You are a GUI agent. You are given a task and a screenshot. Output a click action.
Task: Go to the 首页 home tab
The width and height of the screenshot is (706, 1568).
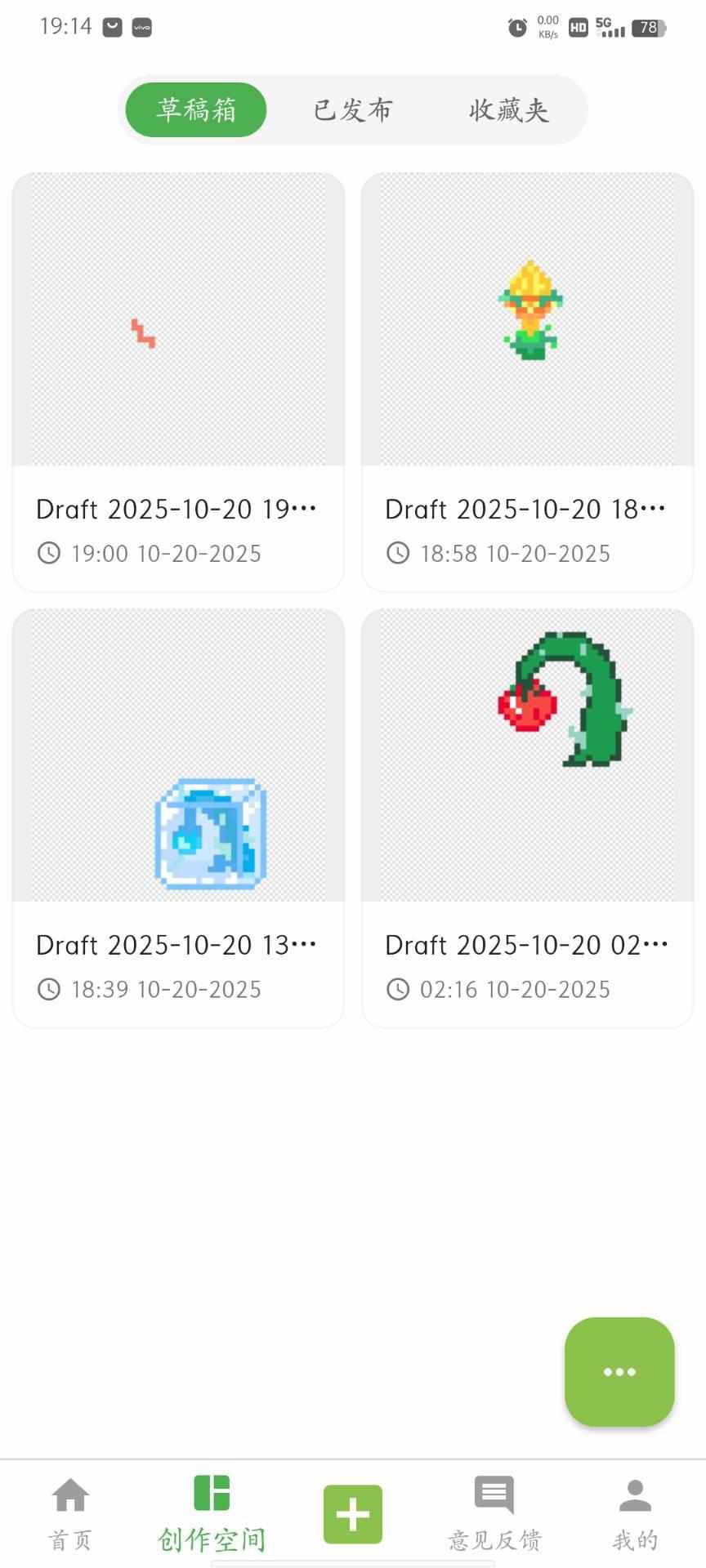[x=70, y=1514]
